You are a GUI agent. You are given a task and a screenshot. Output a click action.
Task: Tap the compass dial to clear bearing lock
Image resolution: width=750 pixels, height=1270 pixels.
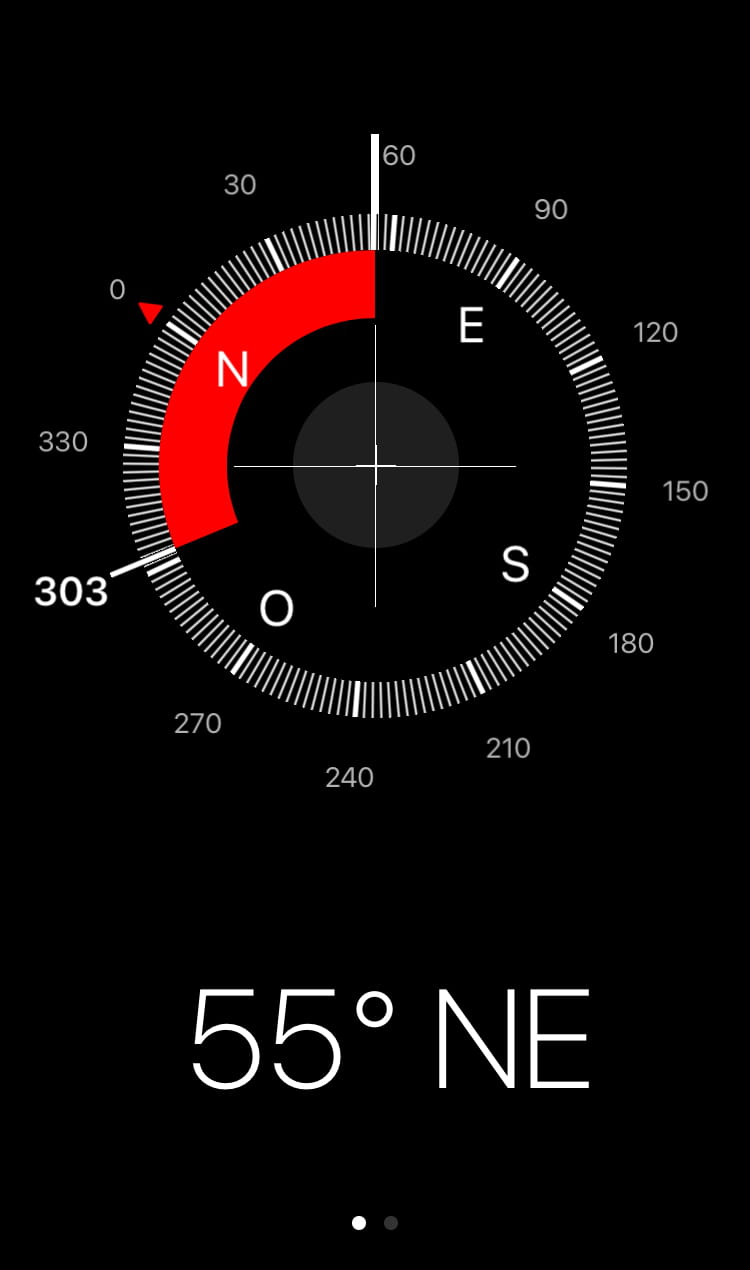375,465
